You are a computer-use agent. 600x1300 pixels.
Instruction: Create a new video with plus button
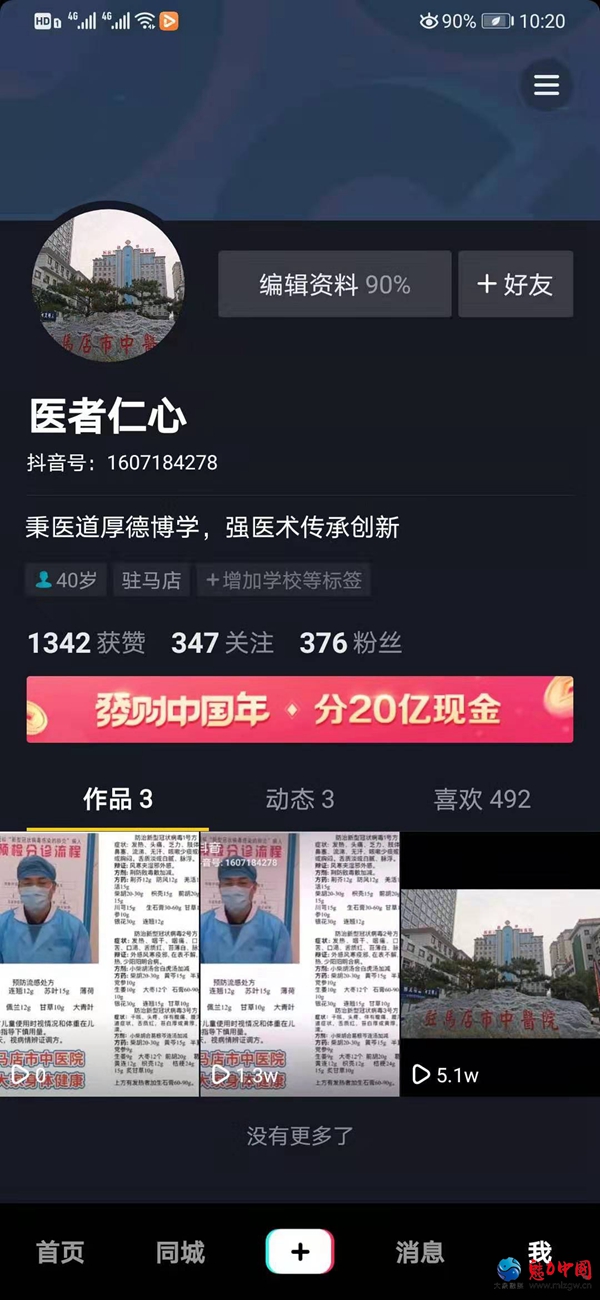pyautogui.click(x=300, y=1252)
